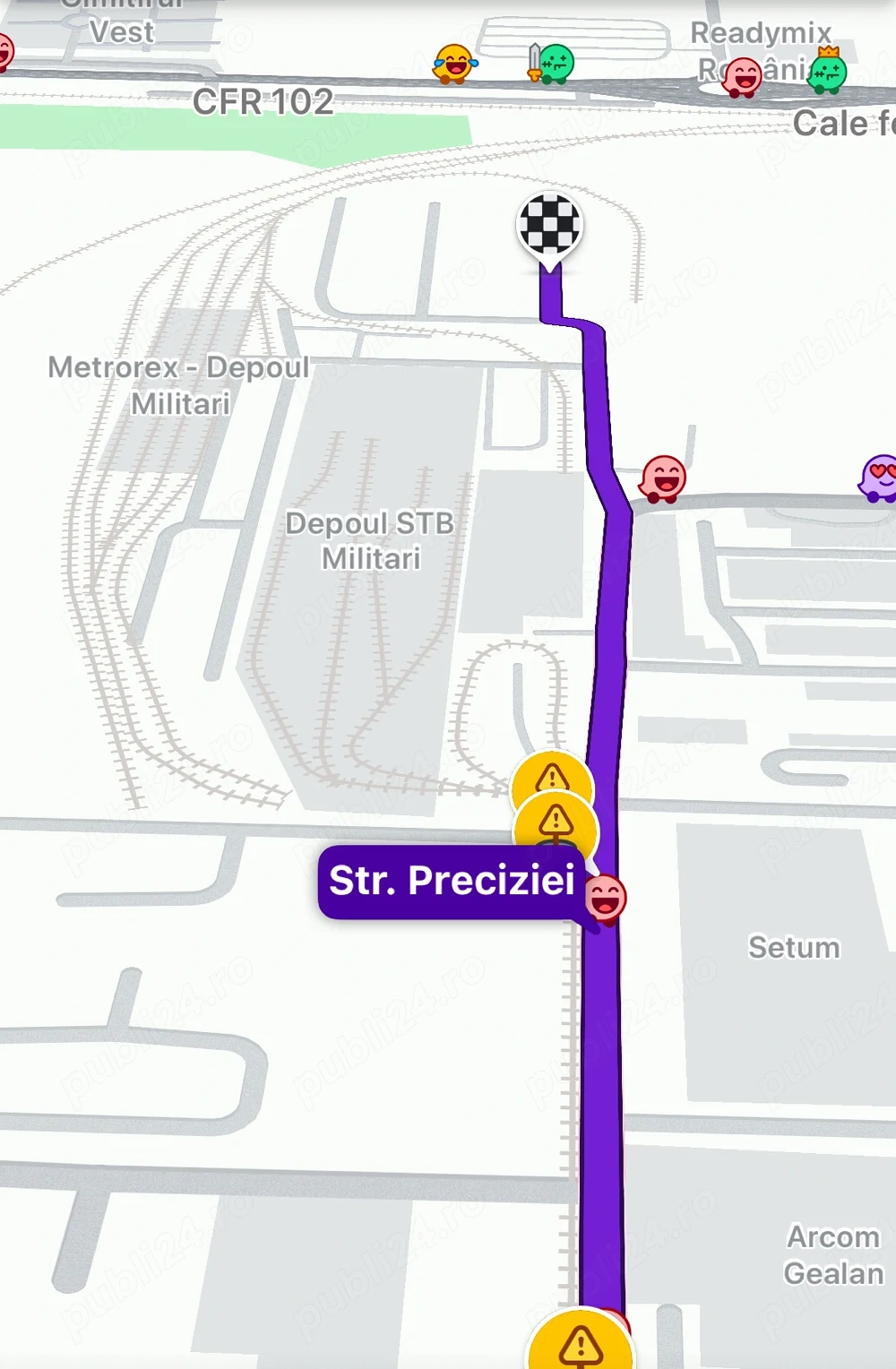Tap the checkered destination flag pin

coord(549,225)
